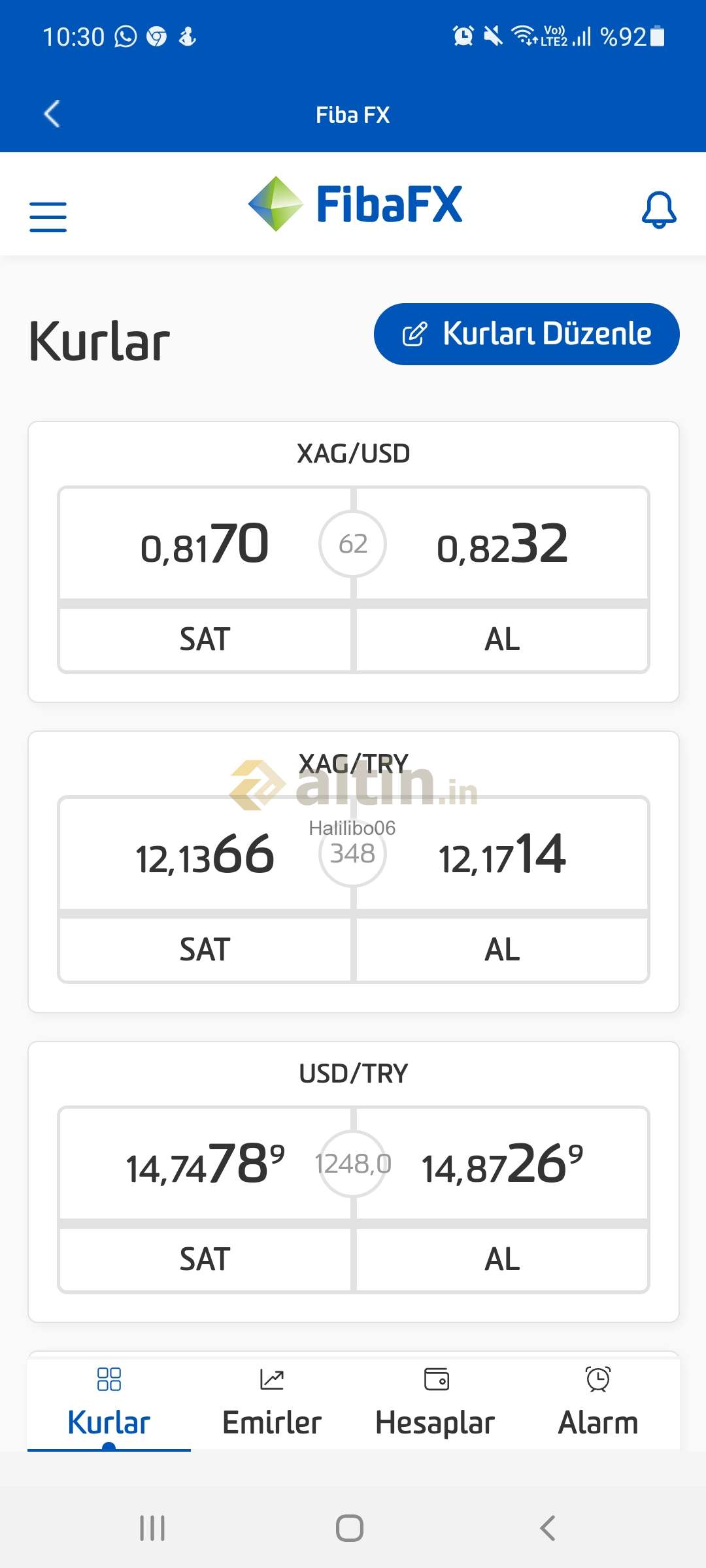Switch to the Emirler tab

[272, 1405]
